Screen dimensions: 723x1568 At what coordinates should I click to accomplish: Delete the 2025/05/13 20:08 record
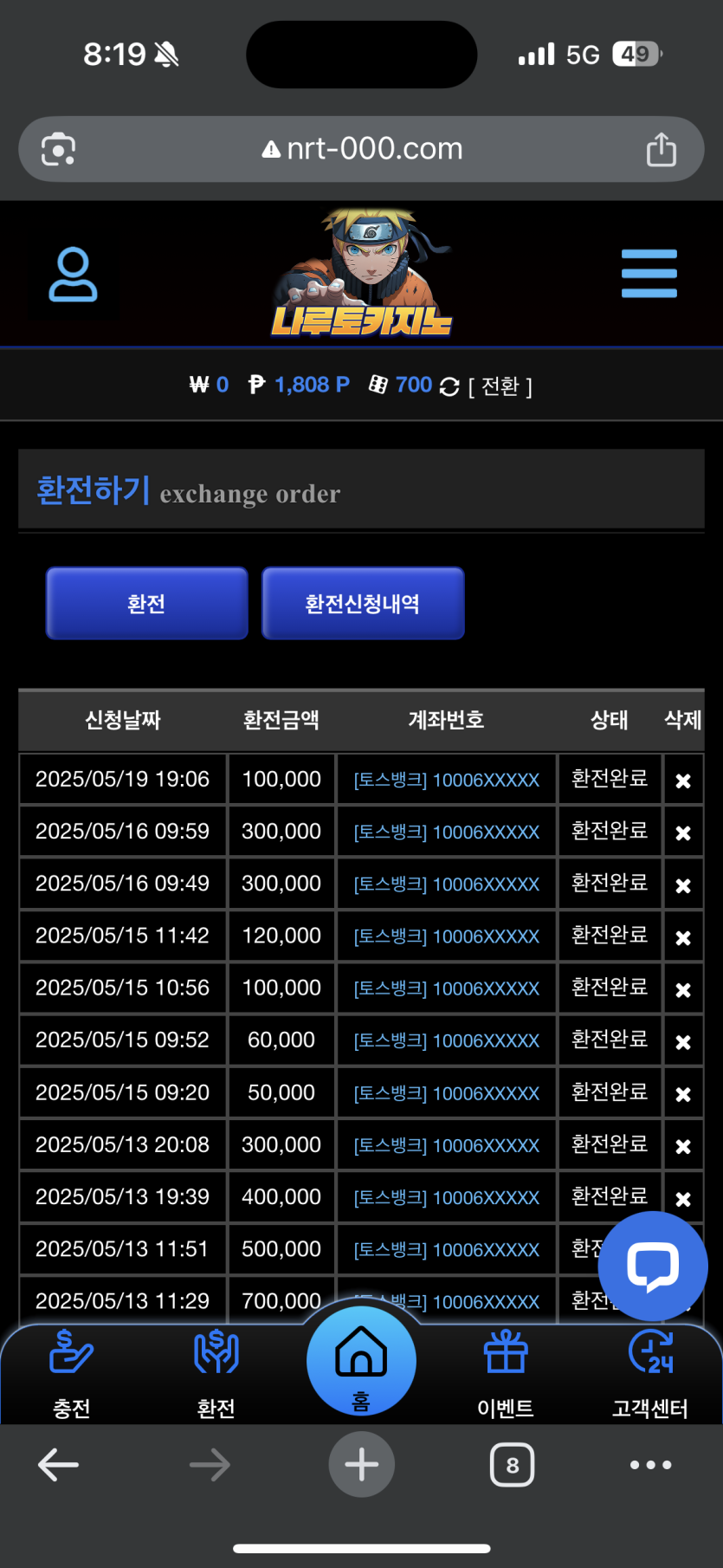pos(683,1146)
